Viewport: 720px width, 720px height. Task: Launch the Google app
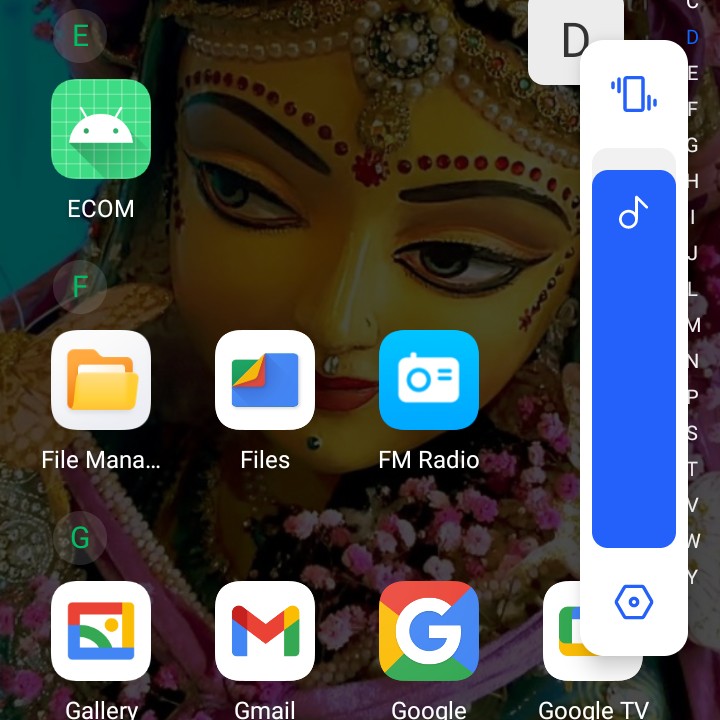[429, 631]
